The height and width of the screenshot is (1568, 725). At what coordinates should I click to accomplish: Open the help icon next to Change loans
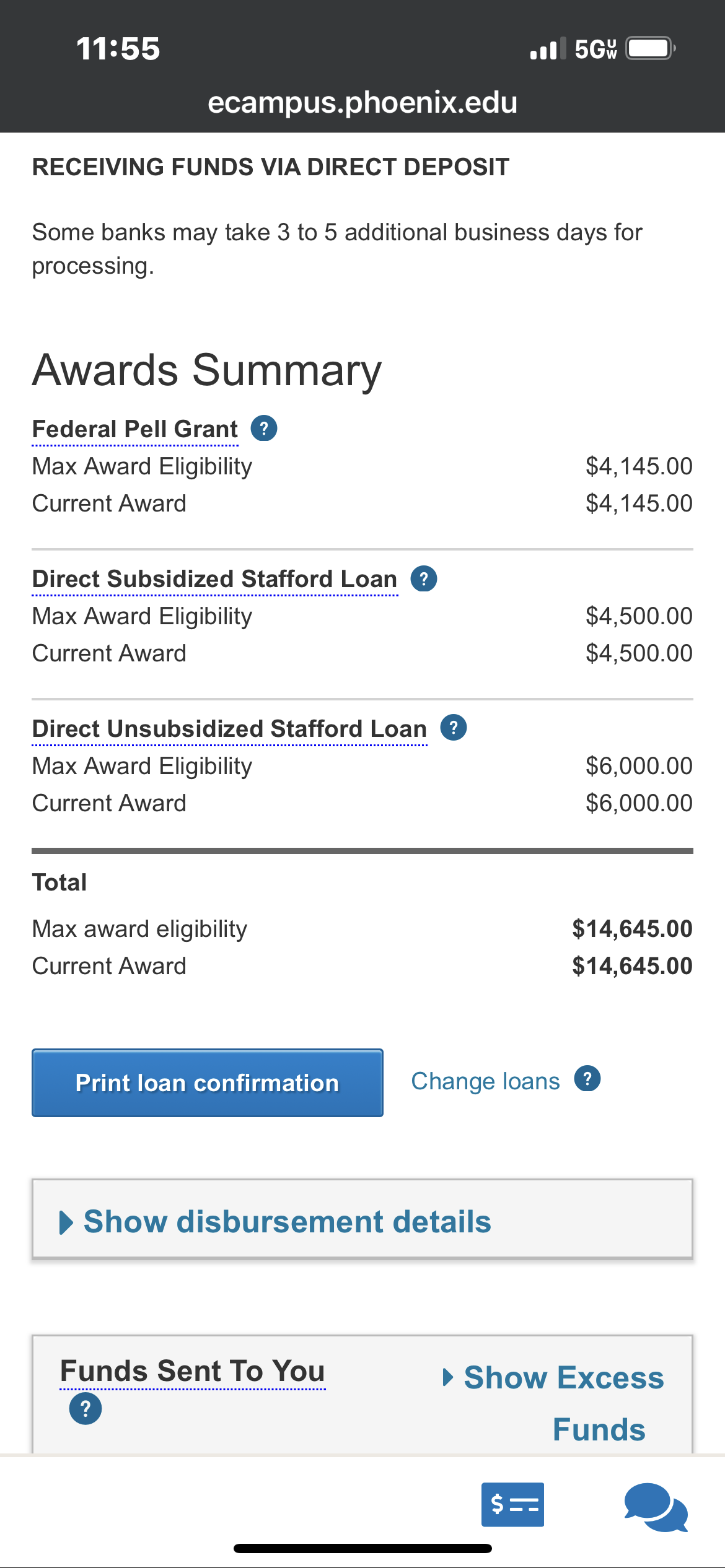click(x=587, y=1078)
